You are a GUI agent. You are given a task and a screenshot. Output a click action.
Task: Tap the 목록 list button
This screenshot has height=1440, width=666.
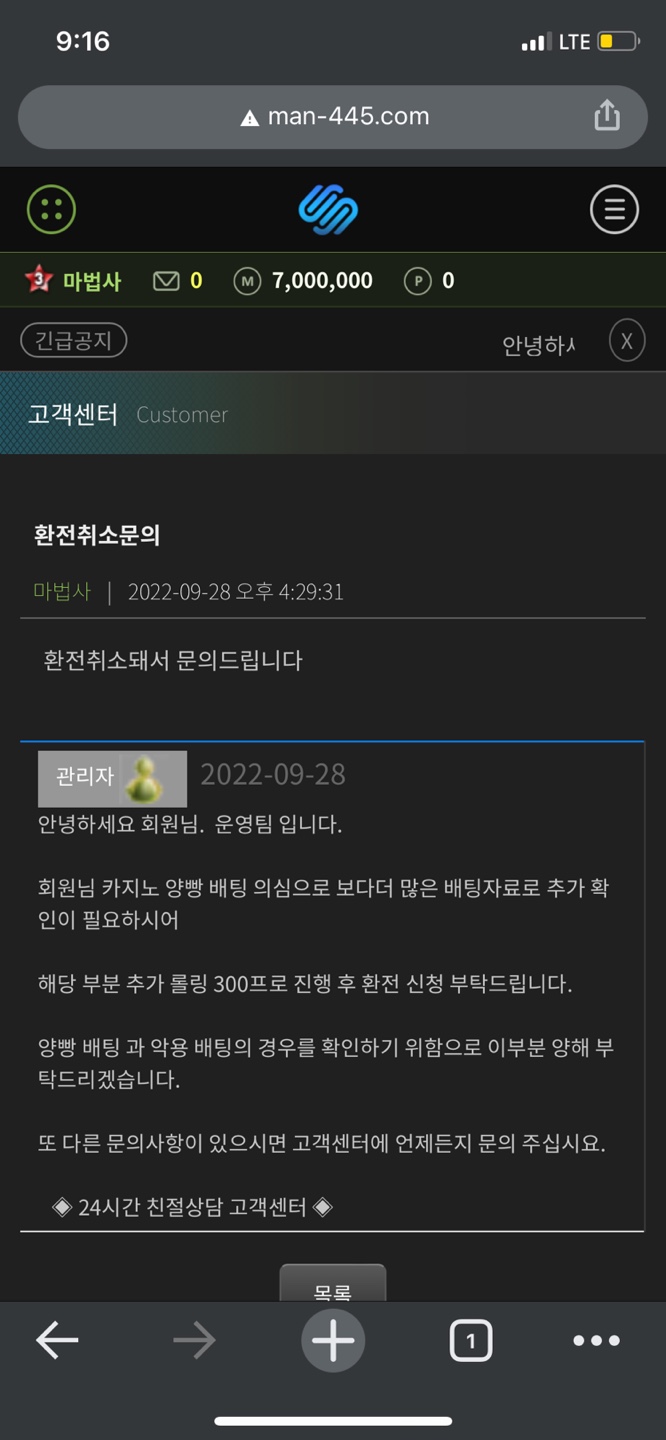[x=332, y=1285]
